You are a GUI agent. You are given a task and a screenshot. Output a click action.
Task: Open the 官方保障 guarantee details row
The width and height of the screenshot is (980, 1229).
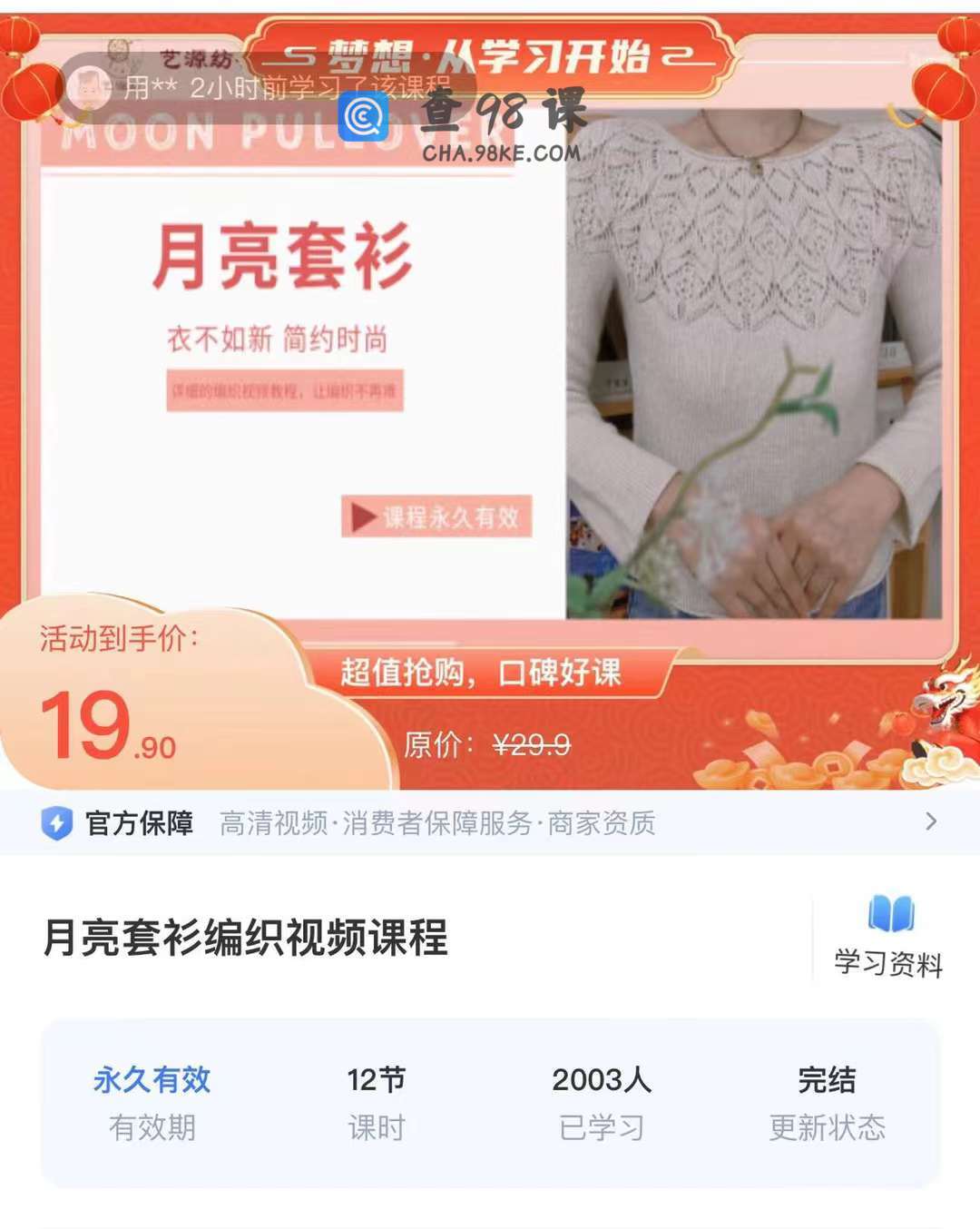[x=490, y=823]
